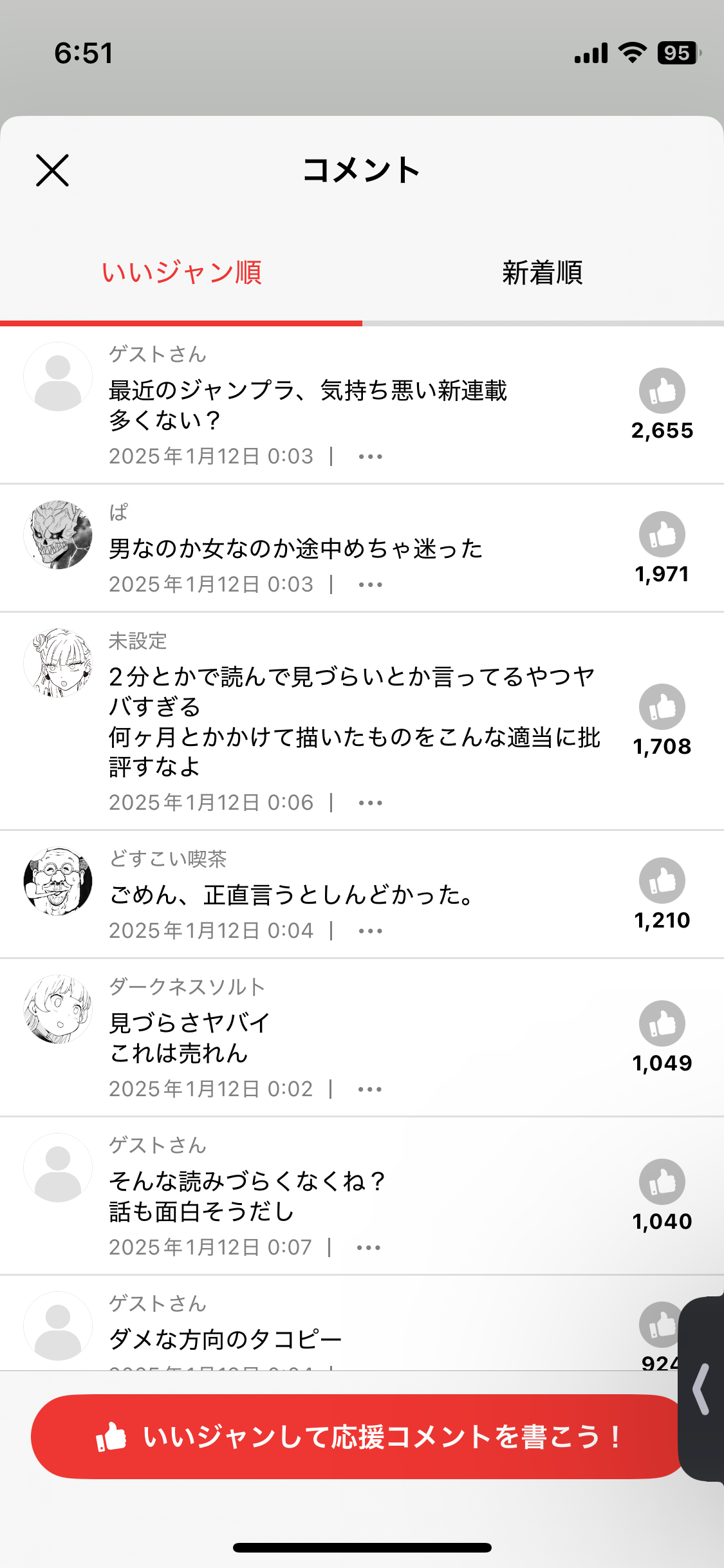
Task: Like 未設定's comment
Action: (662, 707)
